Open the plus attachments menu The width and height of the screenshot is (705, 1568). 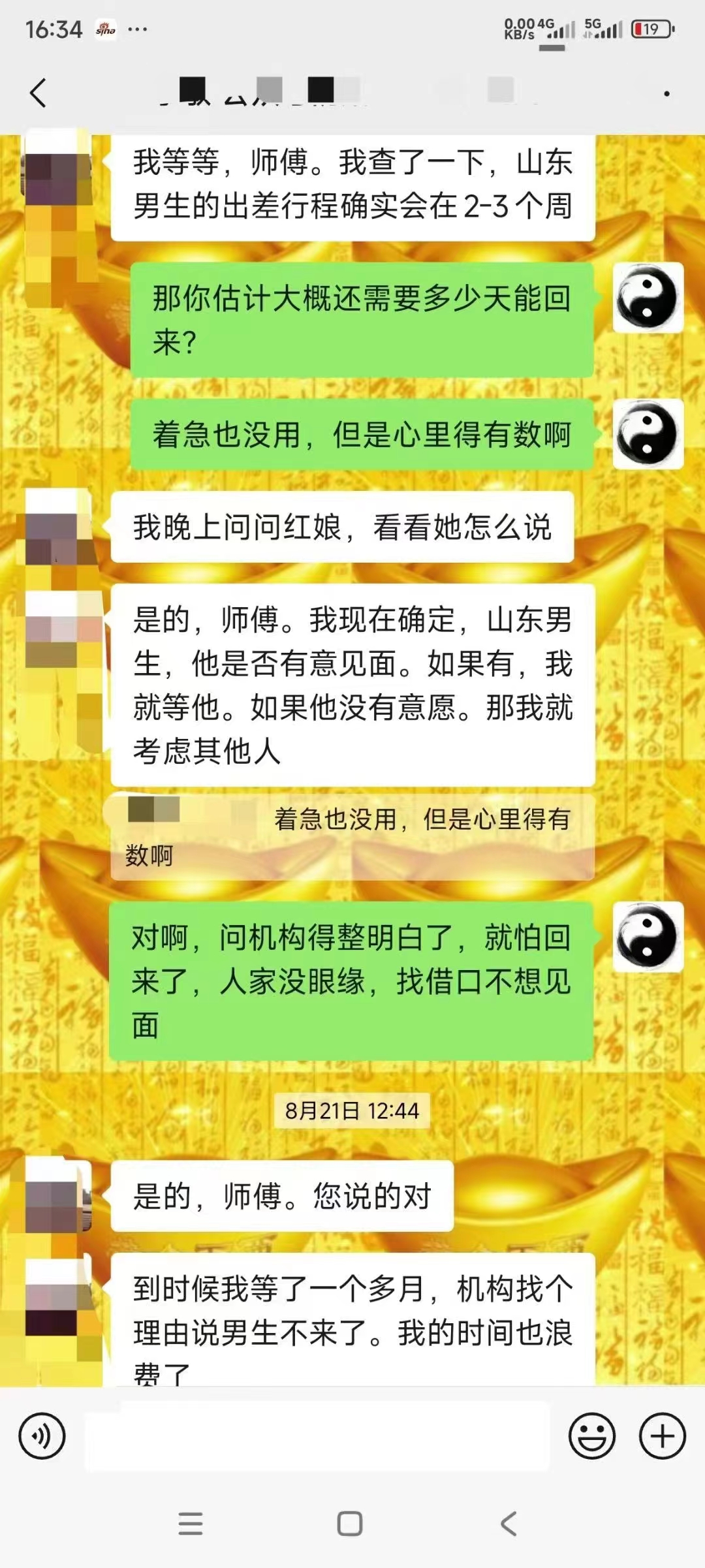click(662, 1436)
